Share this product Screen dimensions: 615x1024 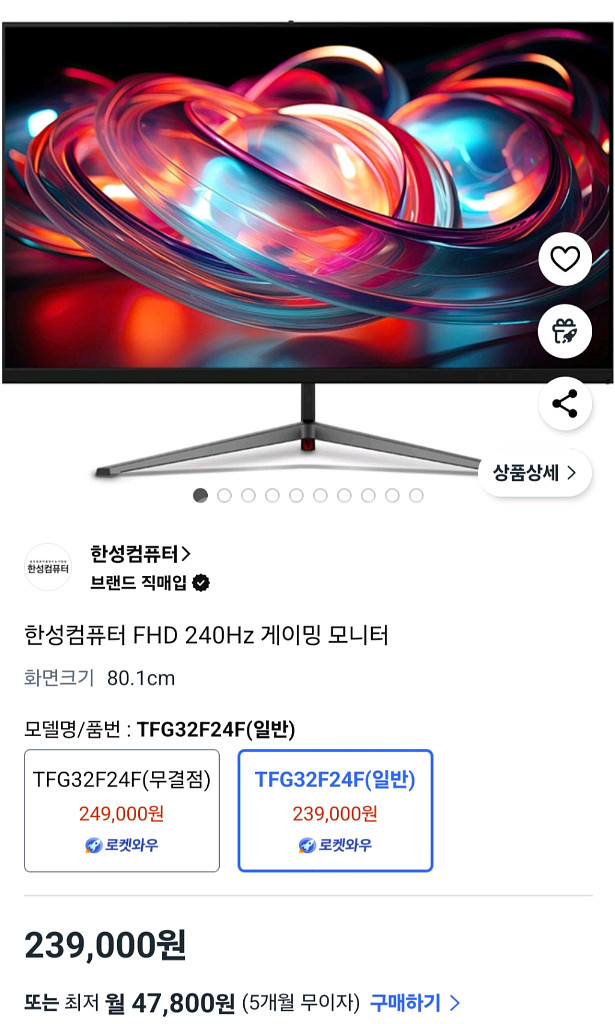(565, 404)
